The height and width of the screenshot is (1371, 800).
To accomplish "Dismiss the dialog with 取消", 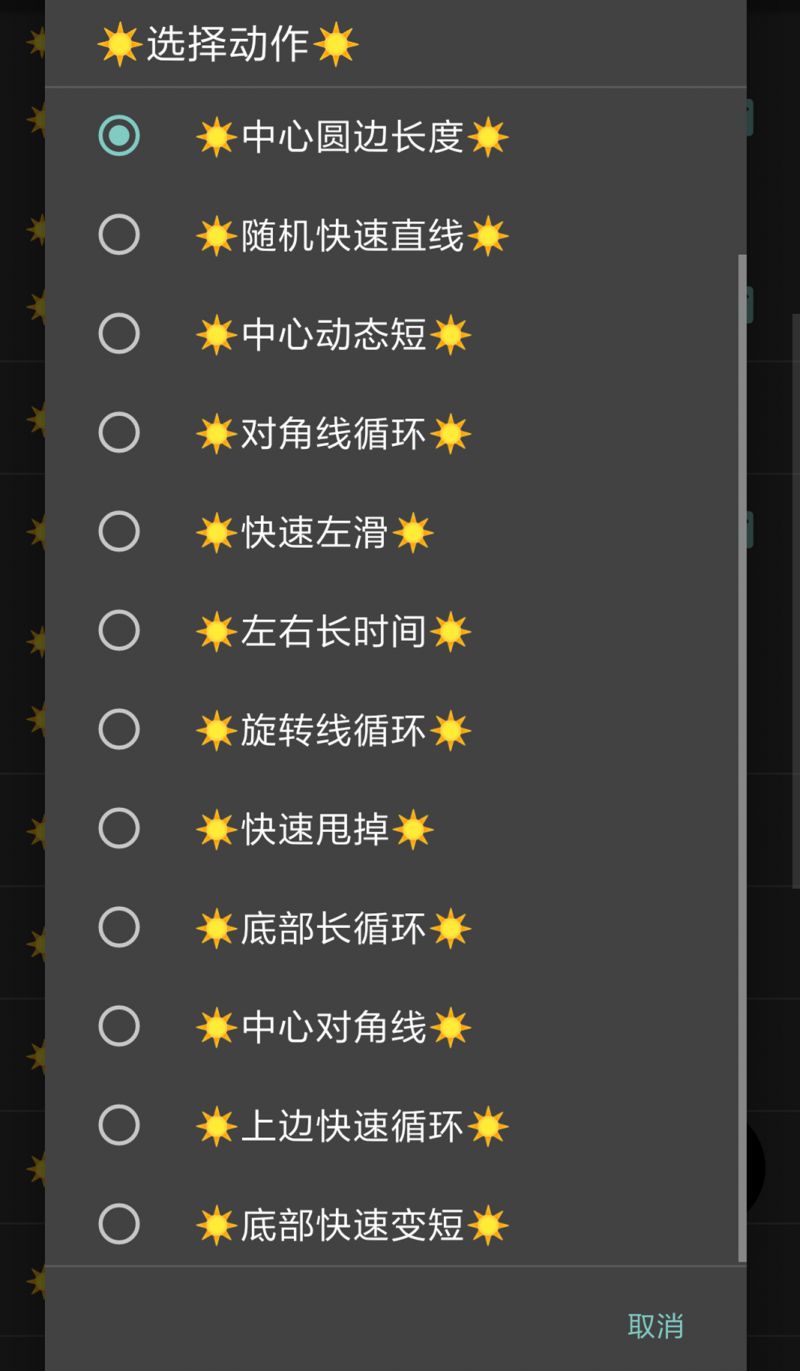I will pos(655,1326).
